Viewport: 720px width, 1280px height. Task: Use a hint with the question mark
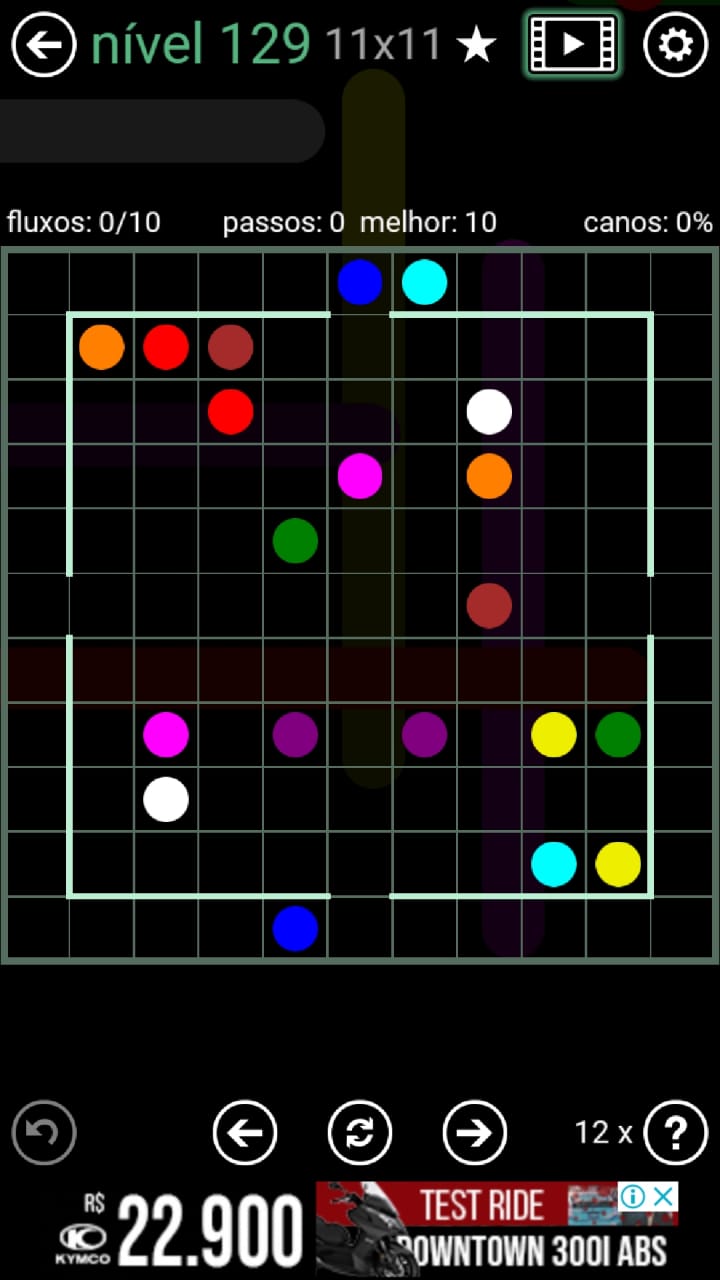(676, 1133)
